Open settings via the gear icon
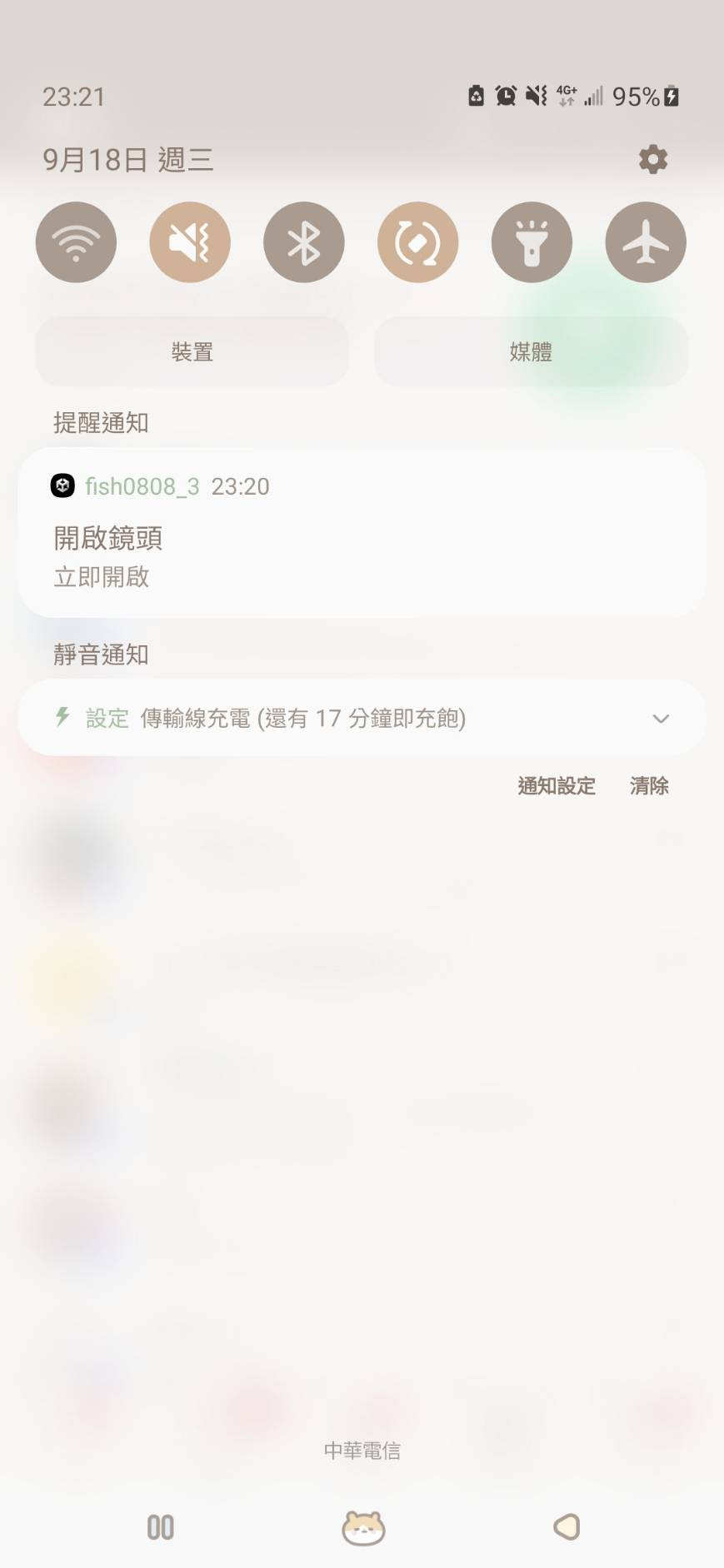The height and width of the screenshot is (1568, 724). (652, 159)
